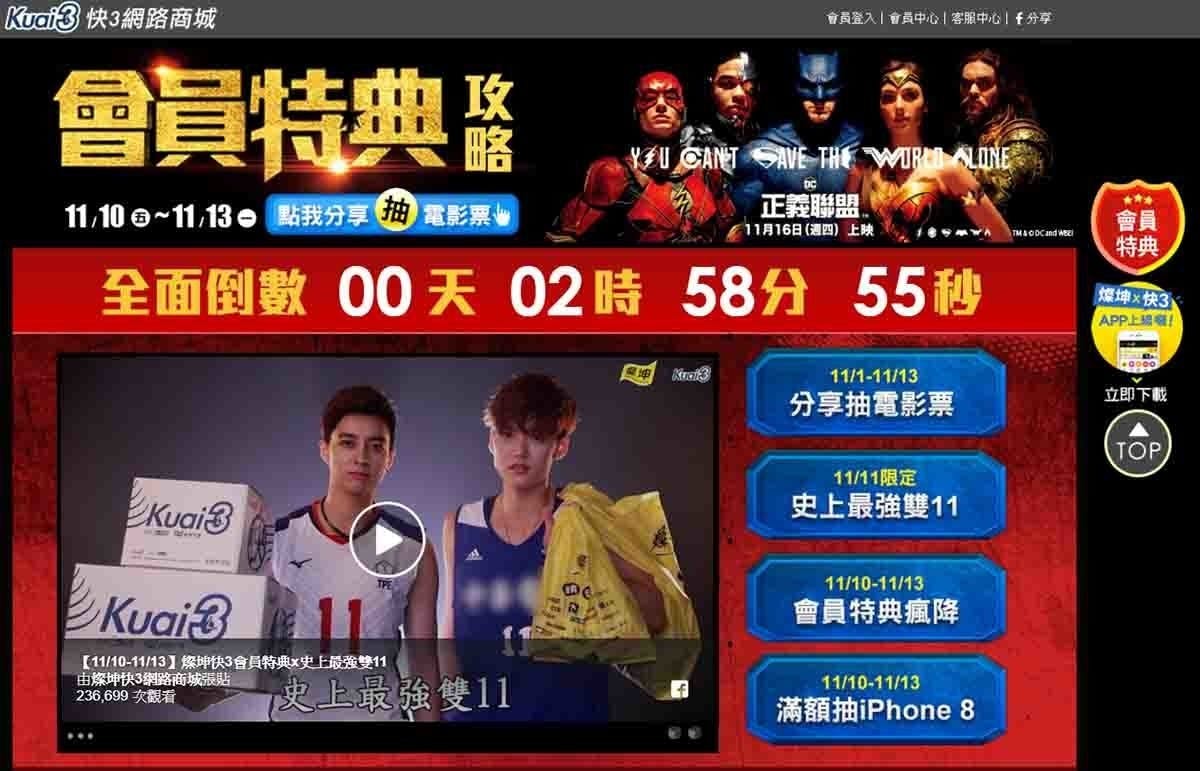
Task: Tap the 點我分享抽電影票 button
Action: 392,215
